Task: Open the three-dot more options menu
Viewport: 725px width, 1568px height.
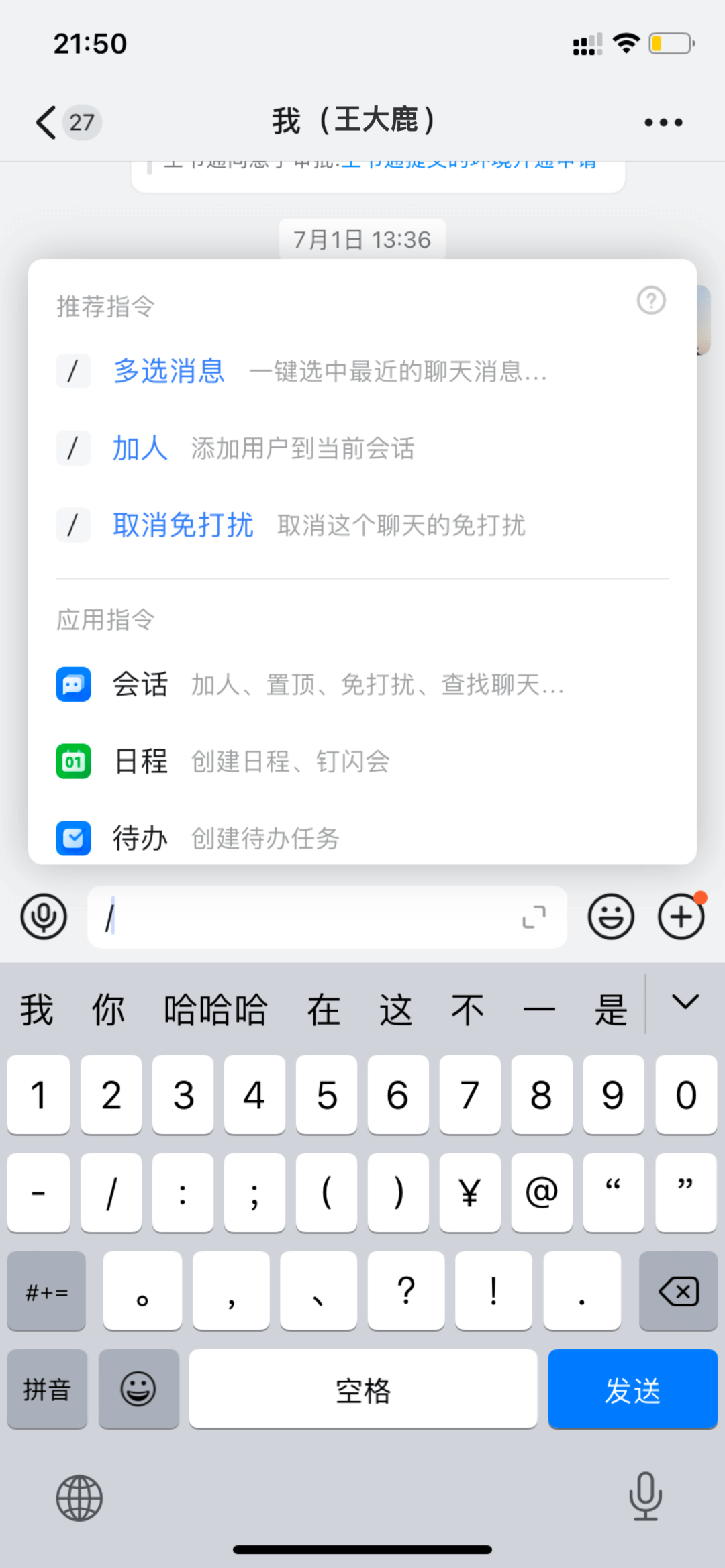Action: point(663,122)
